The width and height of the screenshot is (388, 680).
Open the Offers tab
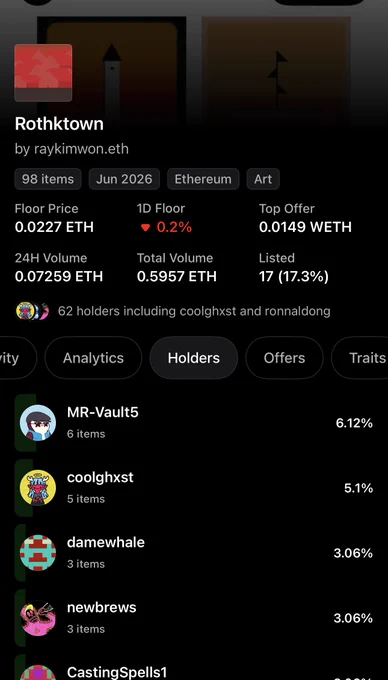(284, 358)
